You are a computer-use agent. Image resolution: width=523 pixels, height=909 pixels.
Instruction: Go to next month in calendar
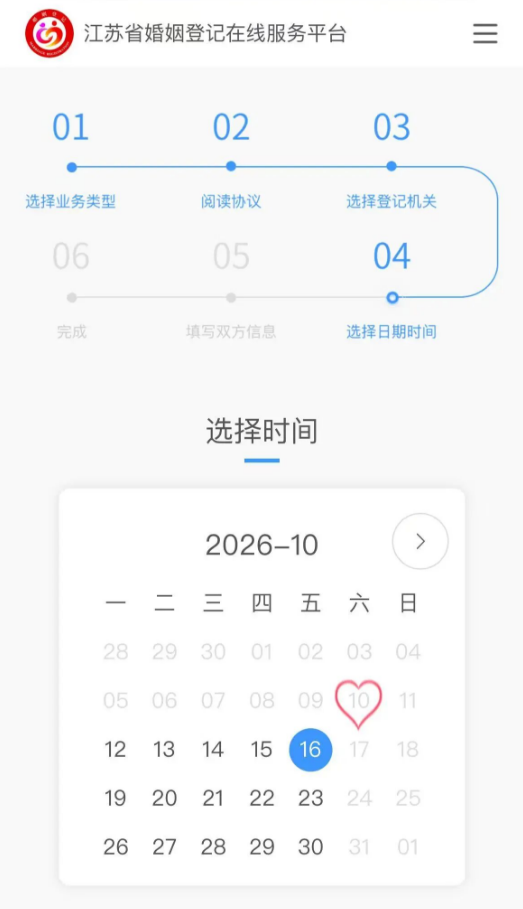[x=420, y=541]
